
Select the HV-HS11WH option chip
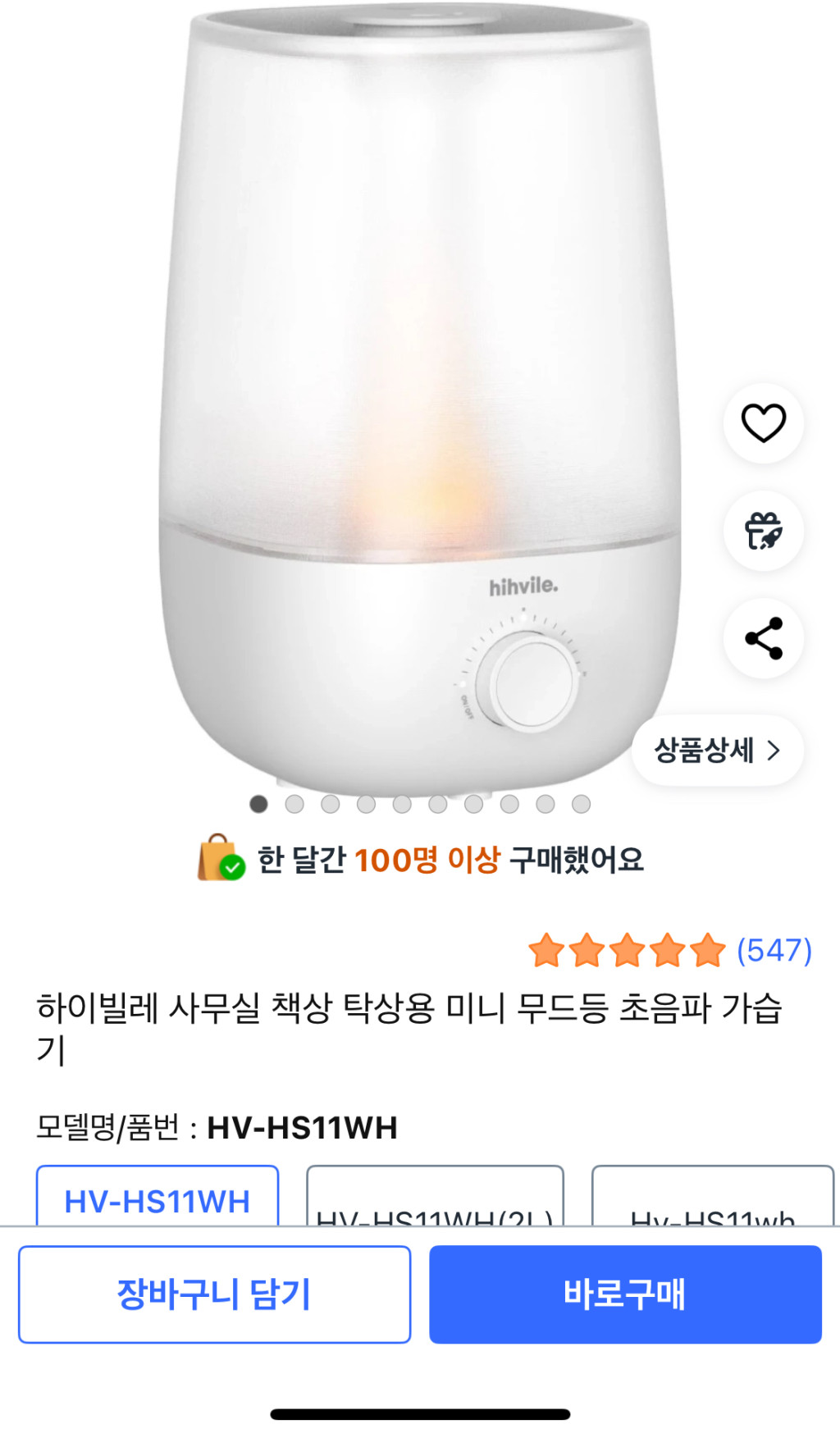click(157, 1198)
